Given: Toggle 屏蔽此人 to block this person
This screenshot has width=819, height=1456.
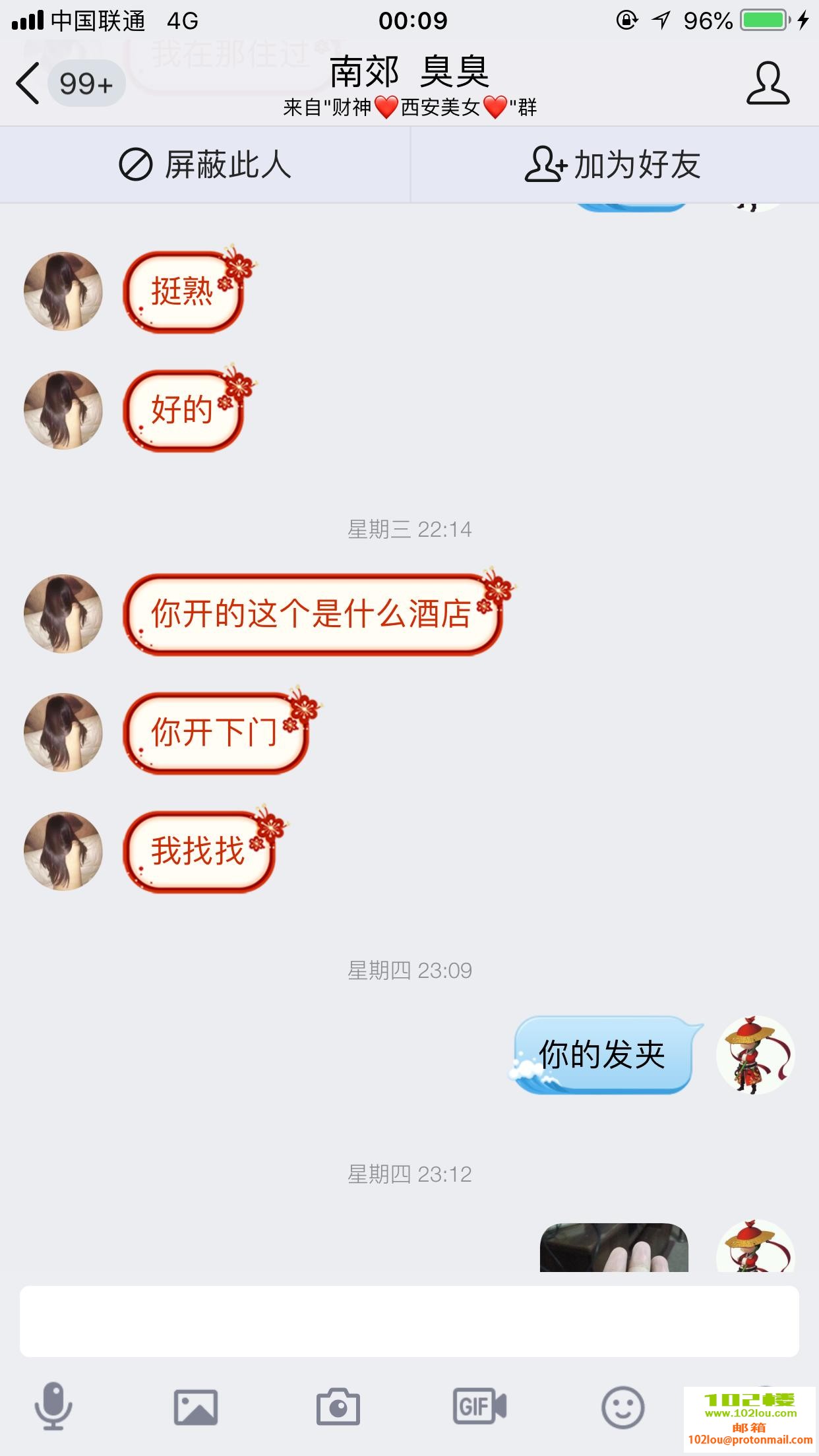Looking at the screenshot, I should [204, 165].
